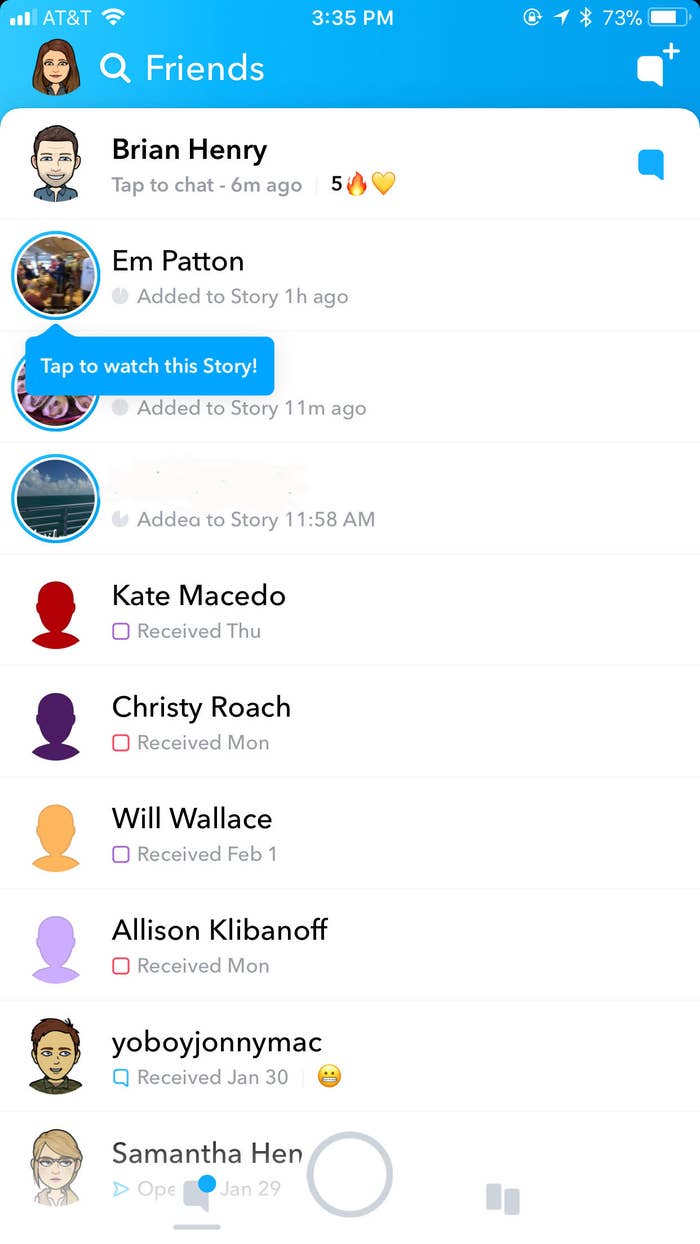Open Allison Klibanoff's conversation

pos(350,945)
